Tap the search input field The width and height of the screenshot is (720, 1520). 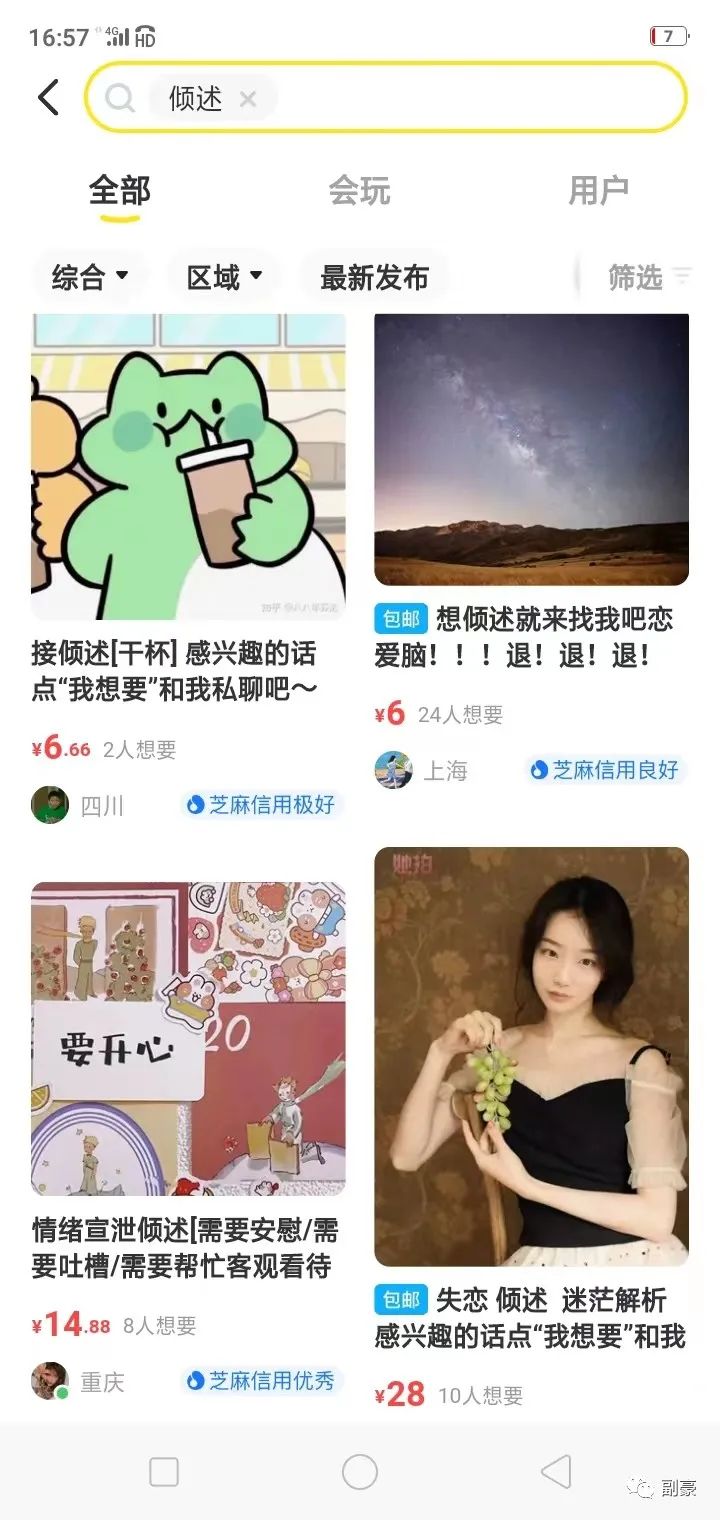tap(470, 98)
